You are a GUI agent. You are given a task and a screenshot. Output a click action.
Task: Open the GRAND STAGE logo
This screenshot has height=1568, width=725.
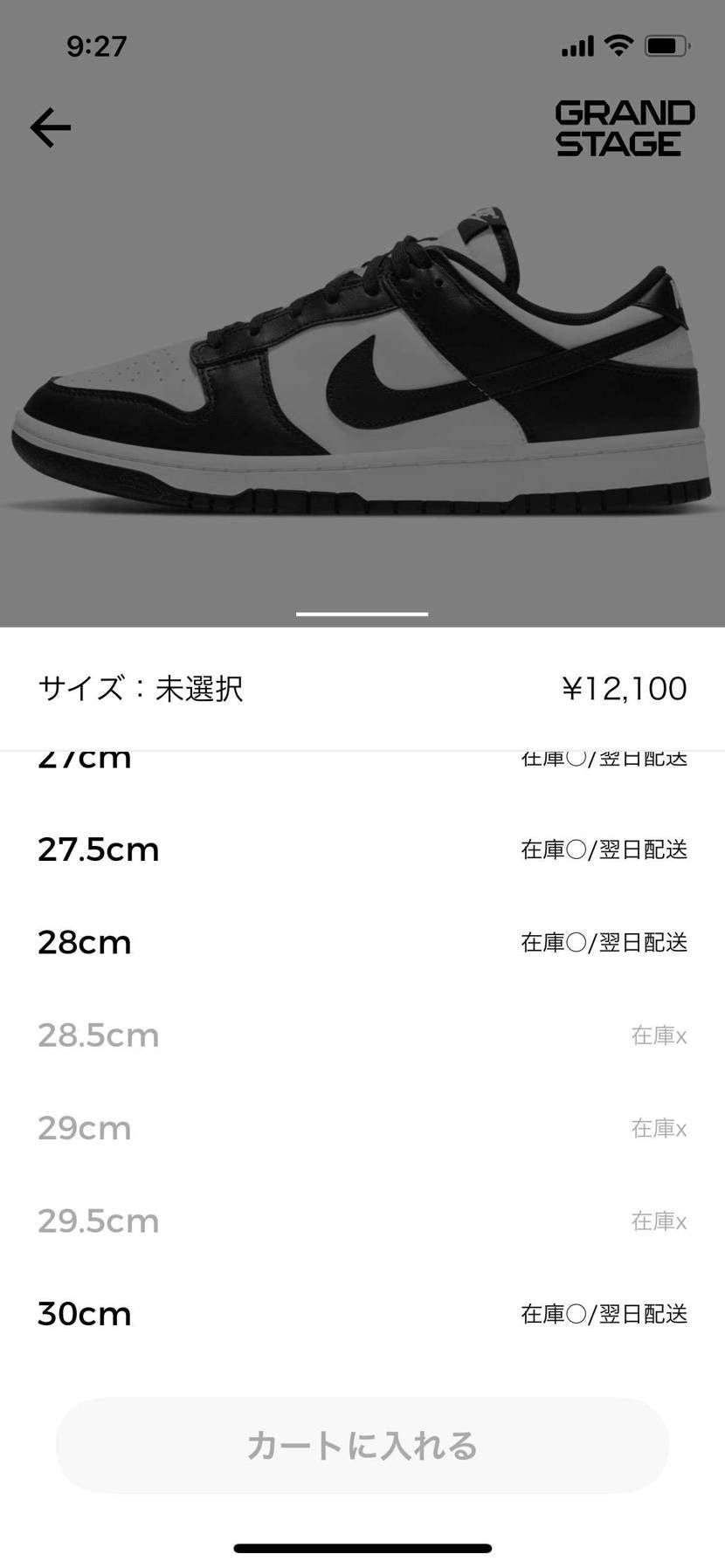622,127
